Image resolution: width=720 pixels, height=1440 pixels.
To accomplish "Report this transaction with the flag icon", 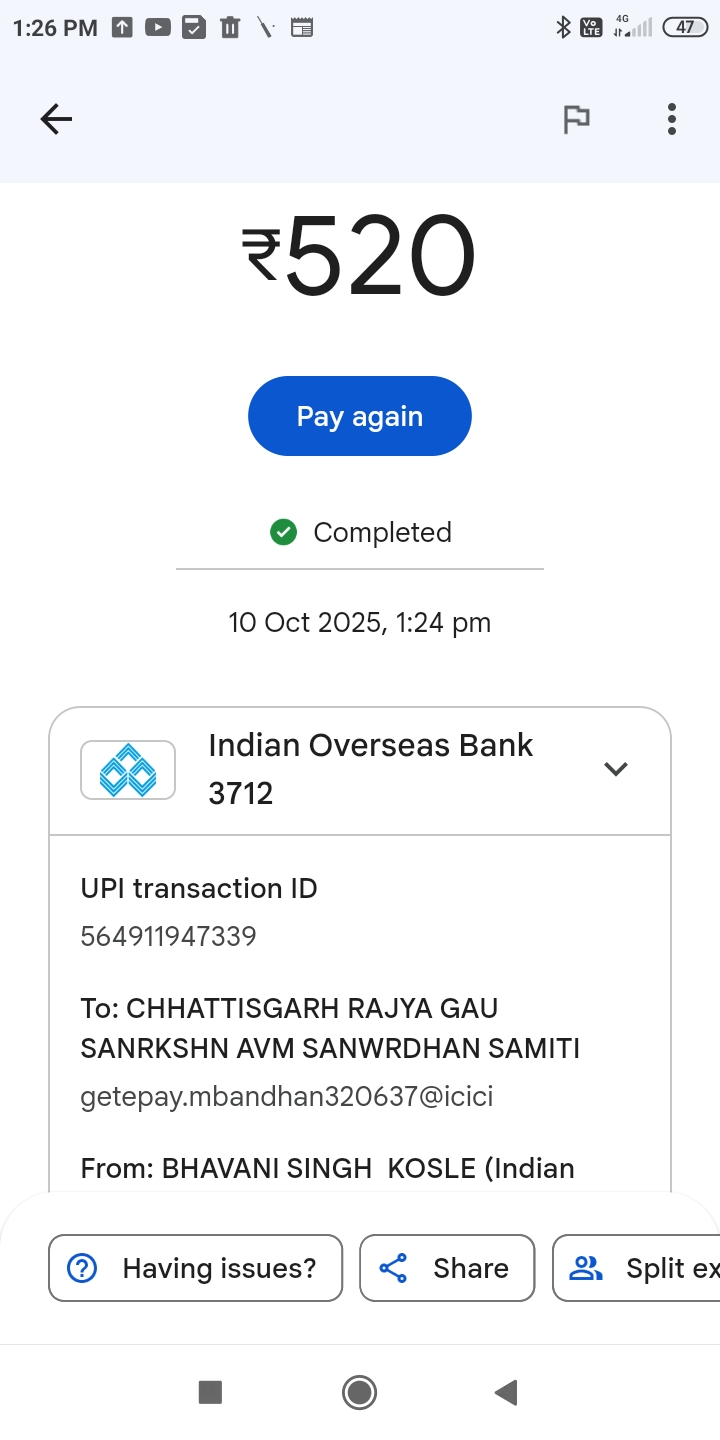I will (576, 120).
